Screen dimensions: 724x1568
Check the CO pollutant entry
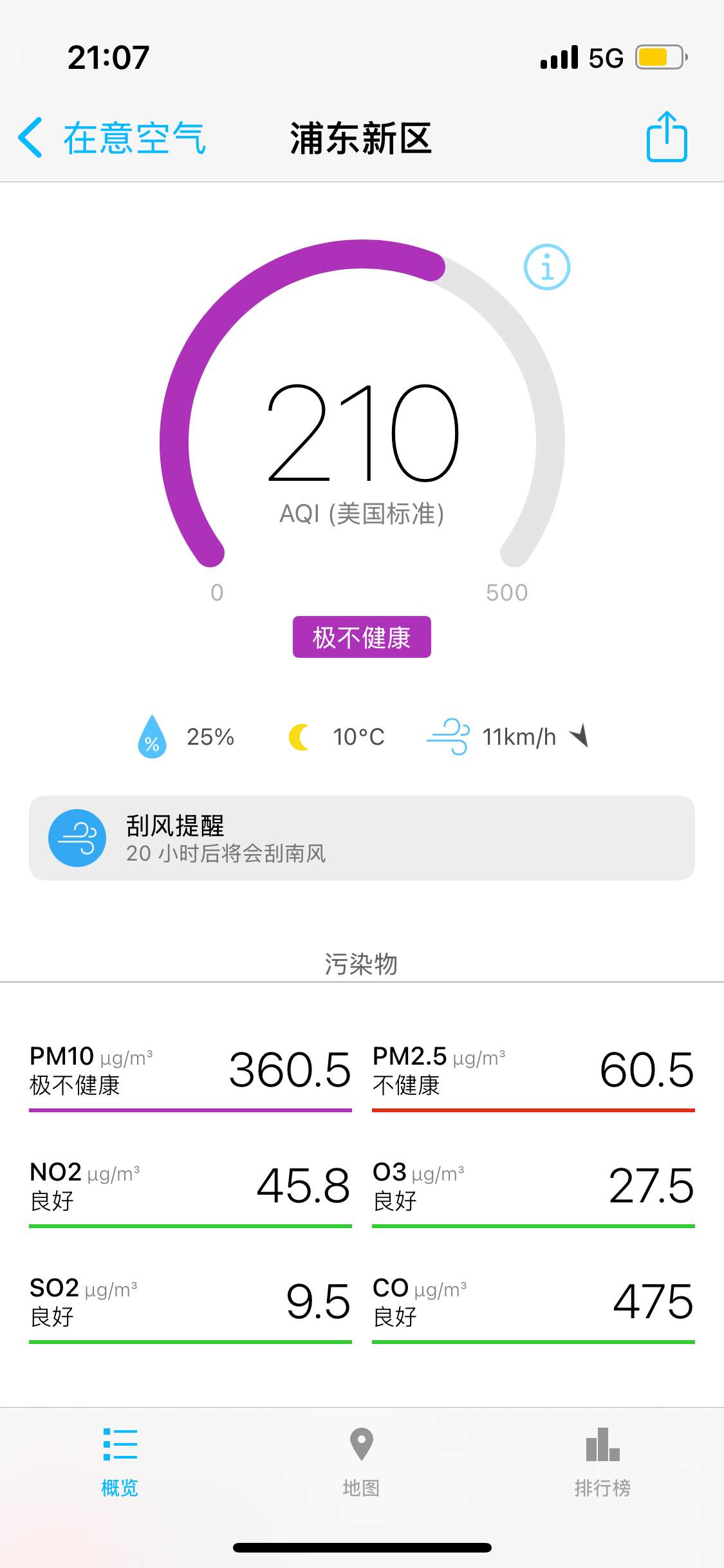533,1303
